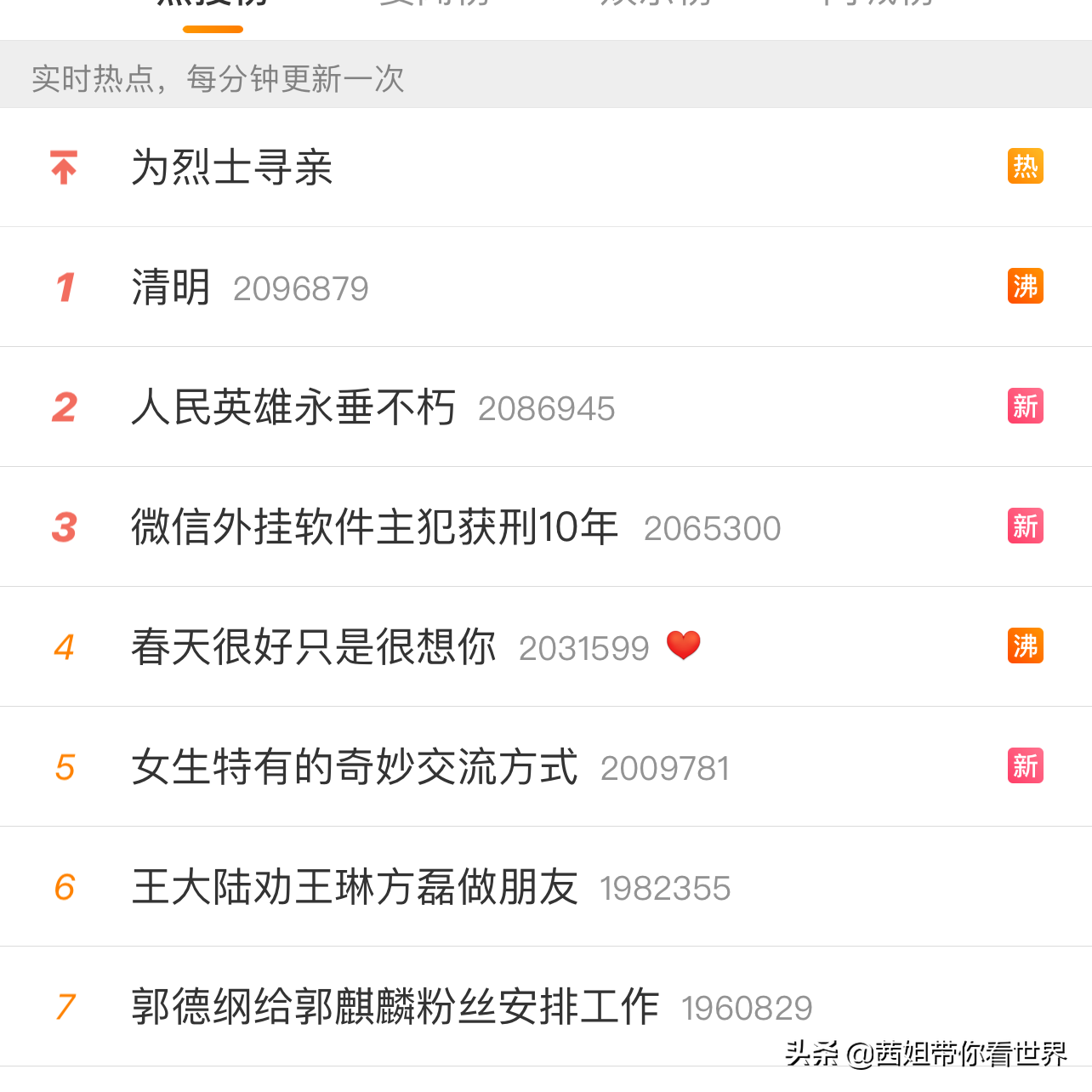
Task: Open the pinned topic 为烈士寻亲
Action: click(x=231, y=167)
